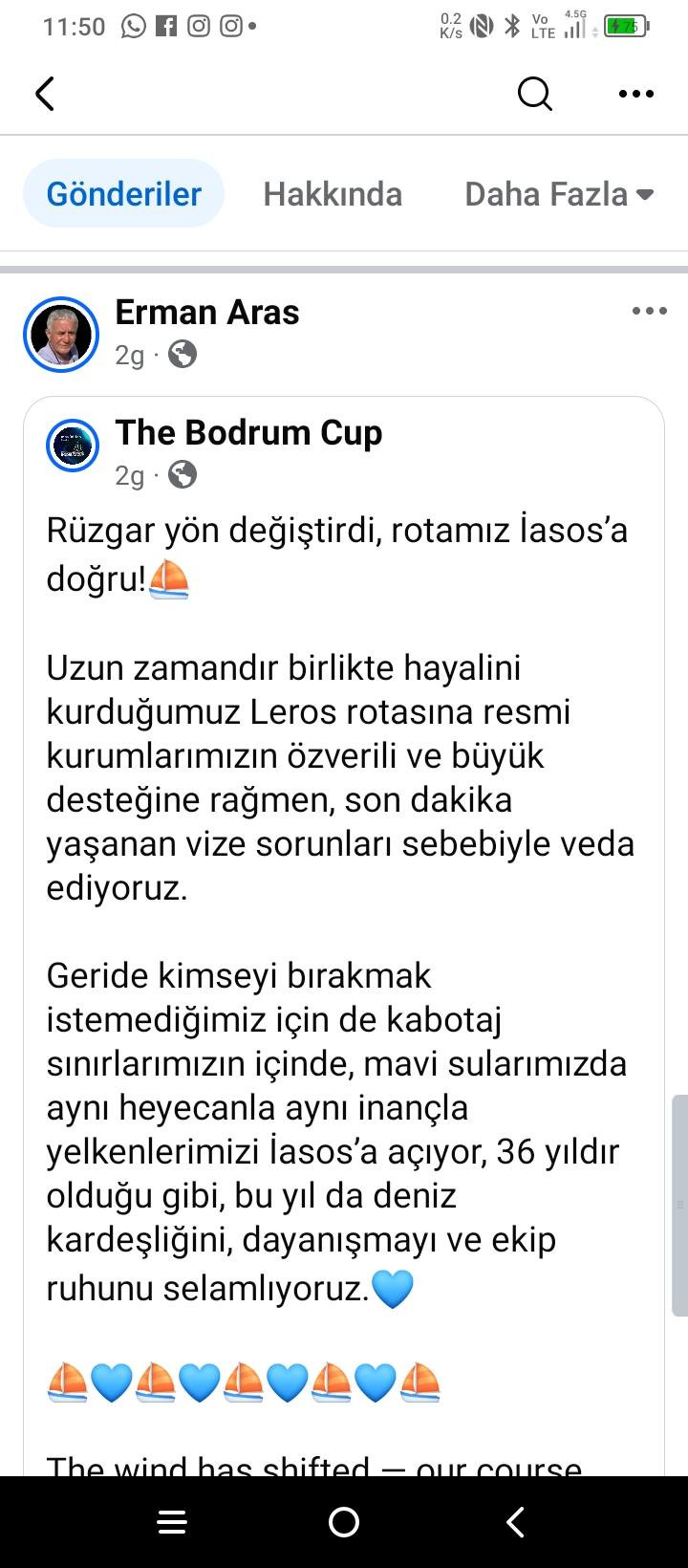Open post options for Erman Aras's post
The width and height of the screenshot is (688, 1568).
[x=650, y=311]
